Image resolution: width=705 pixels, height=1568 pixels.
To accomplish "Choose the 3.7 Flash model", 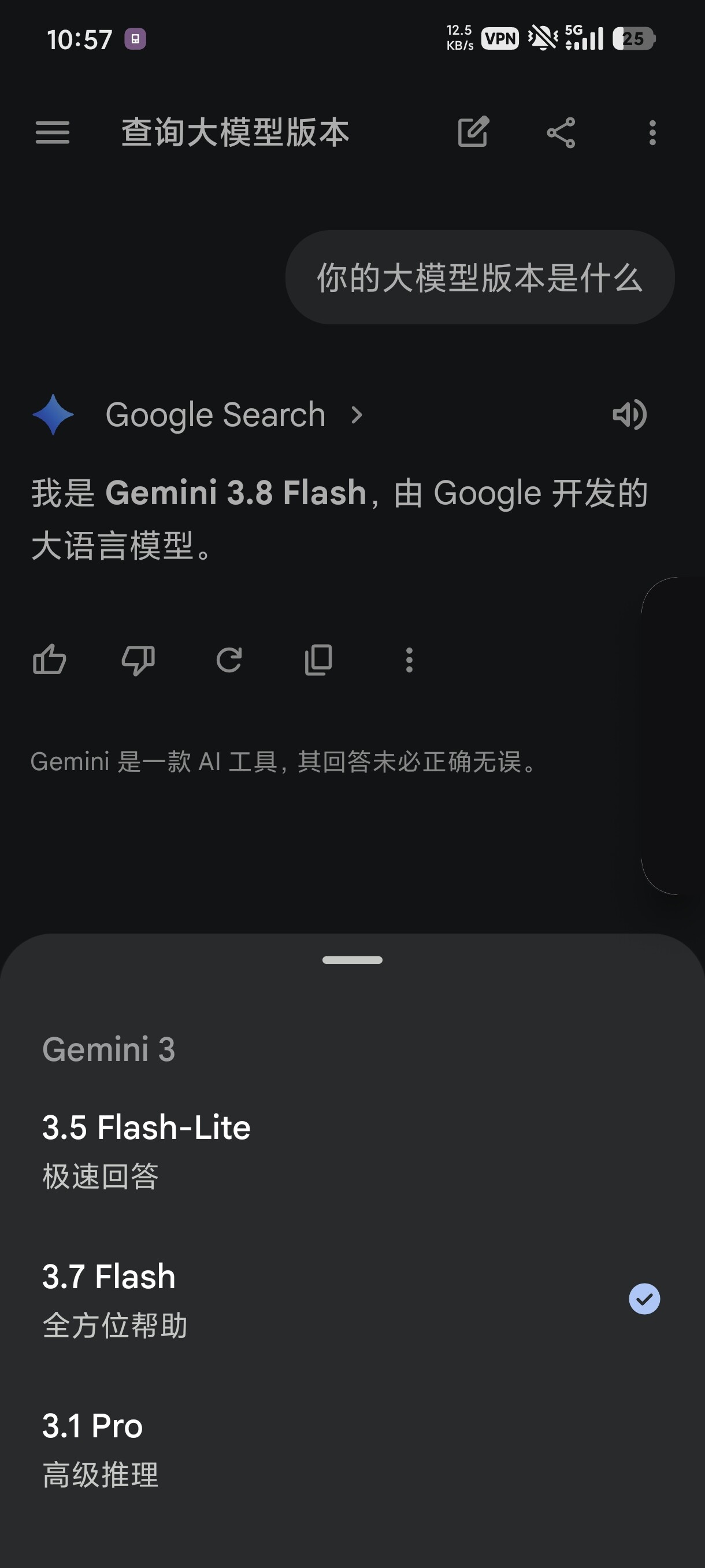I will pos(352,1299).
